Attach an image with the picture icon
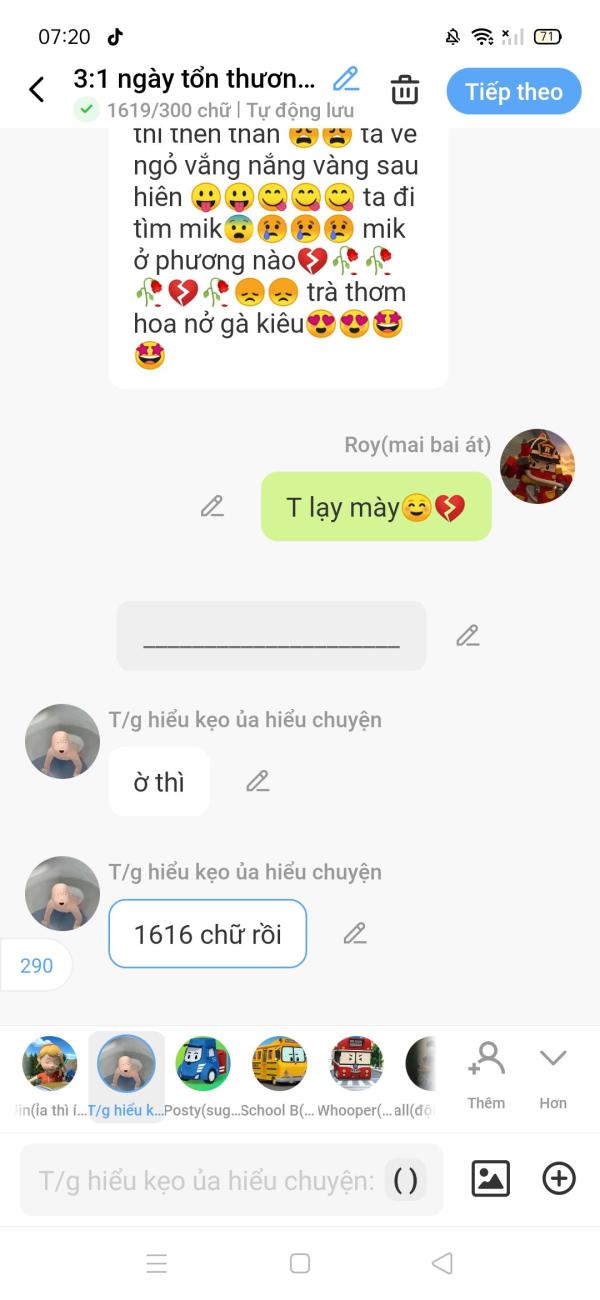 tap(491, 1179)
